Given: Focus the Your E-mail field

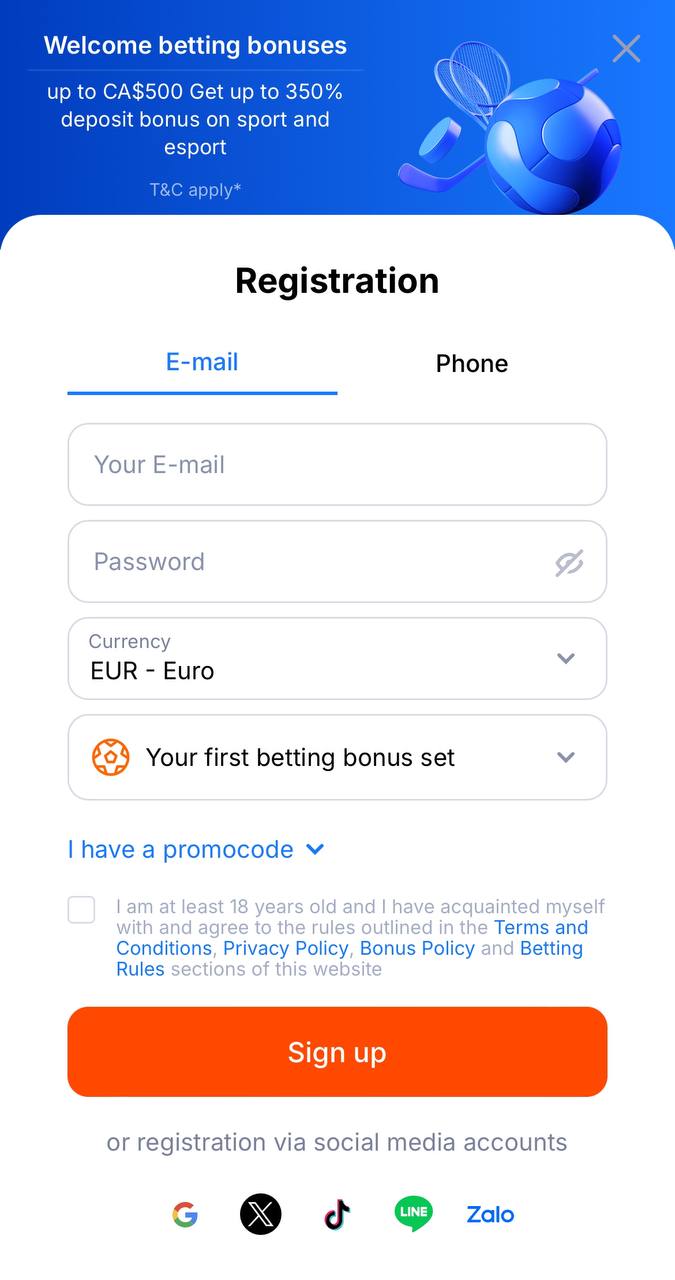Looking at the screenshot, I should click(337, 464).
